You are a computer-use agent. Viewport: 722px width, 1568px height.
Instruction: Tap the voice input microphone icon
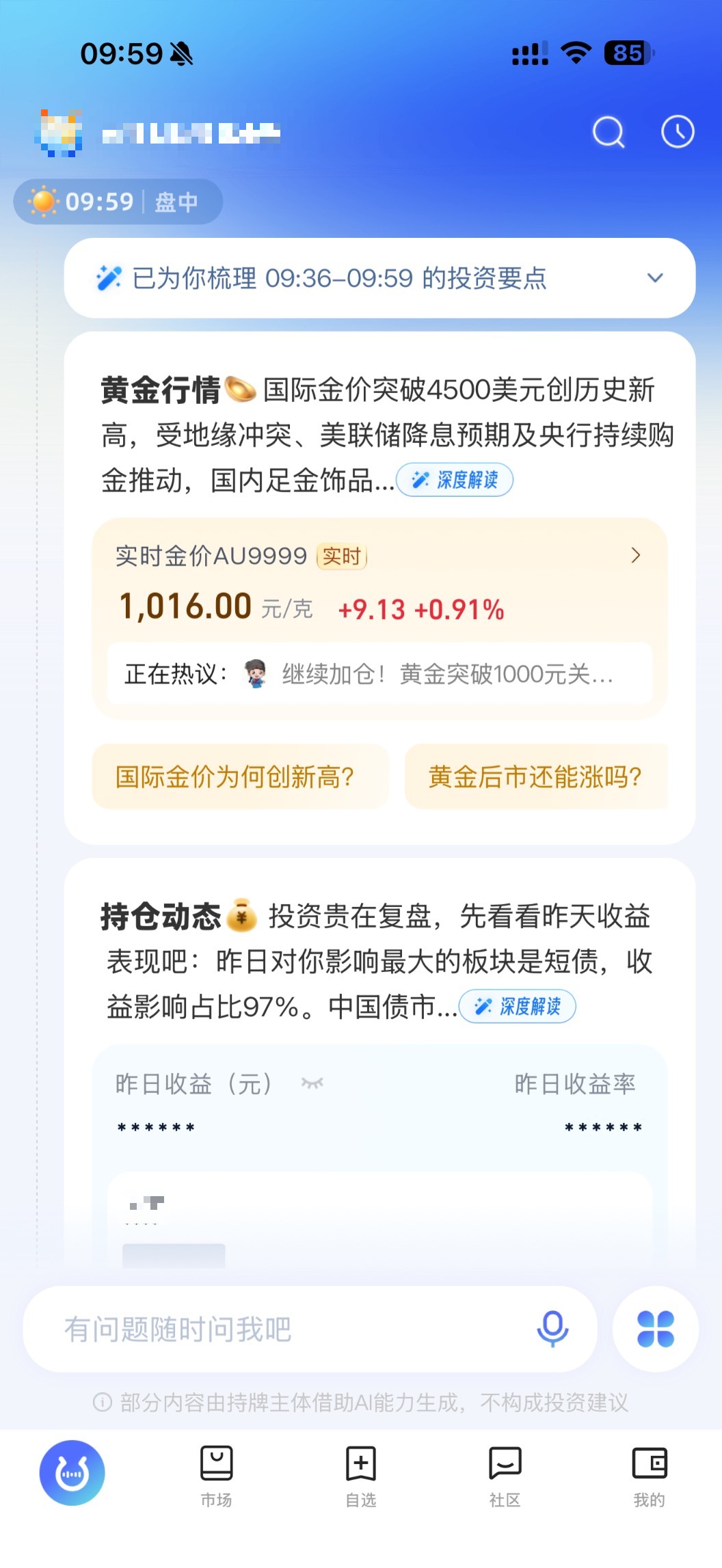click(552, 1328)
